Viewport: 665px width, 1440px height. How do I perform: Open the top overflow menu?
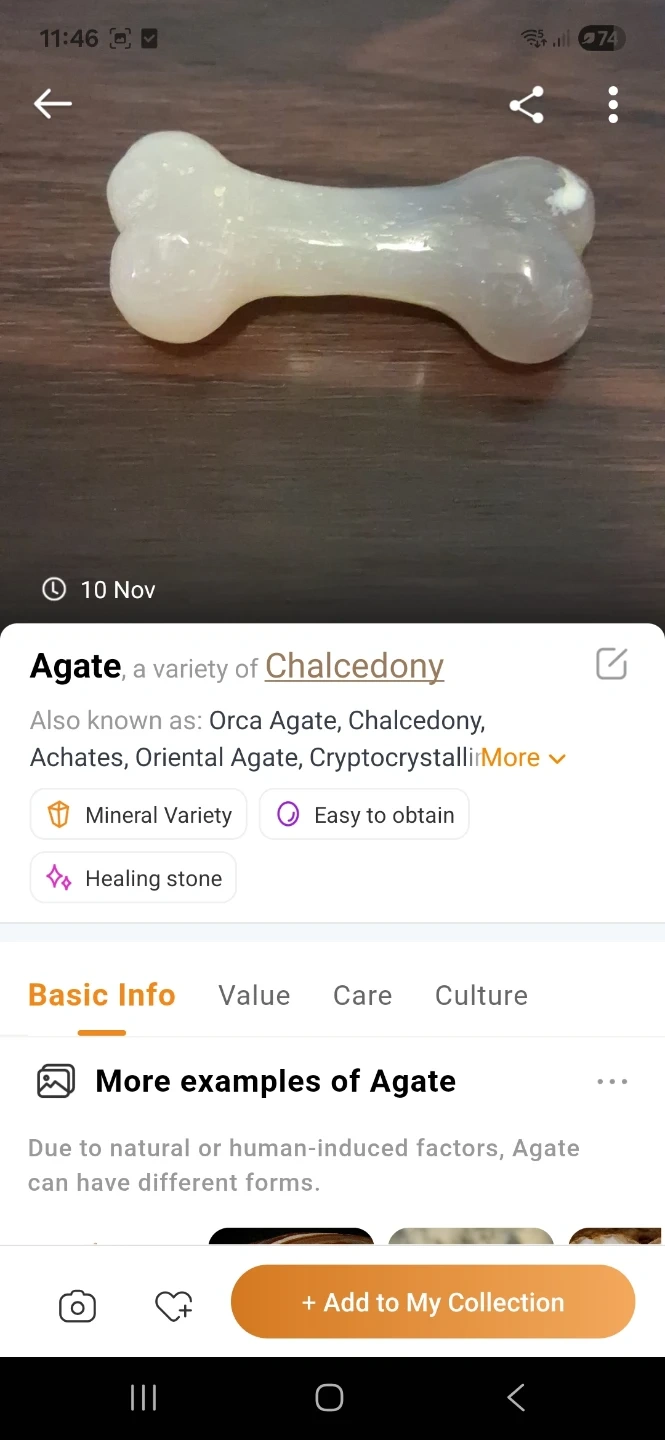tap(613, 104)
